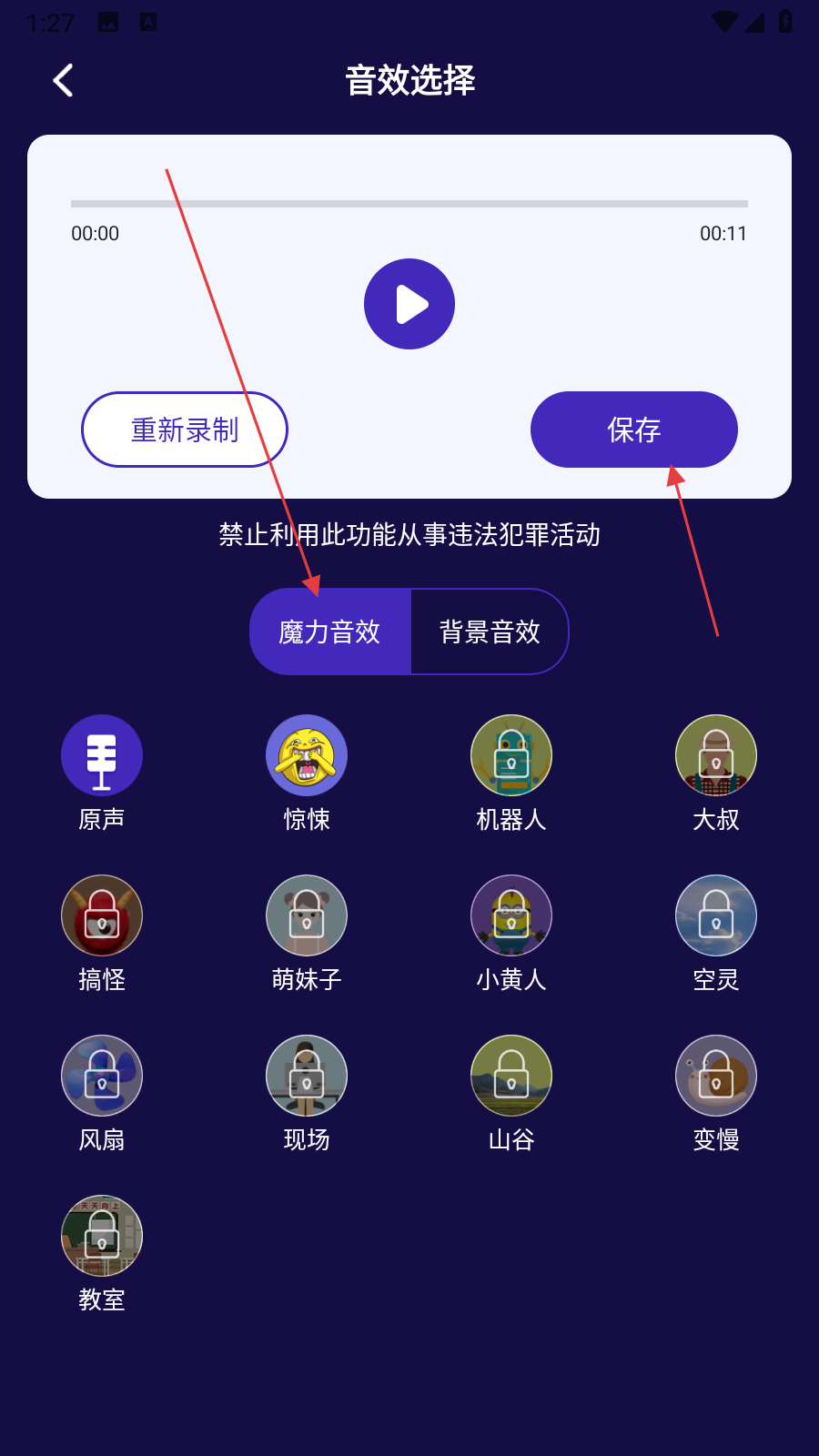Play the recorded audio
819x1456 pixels.
[x=409, y=304]
